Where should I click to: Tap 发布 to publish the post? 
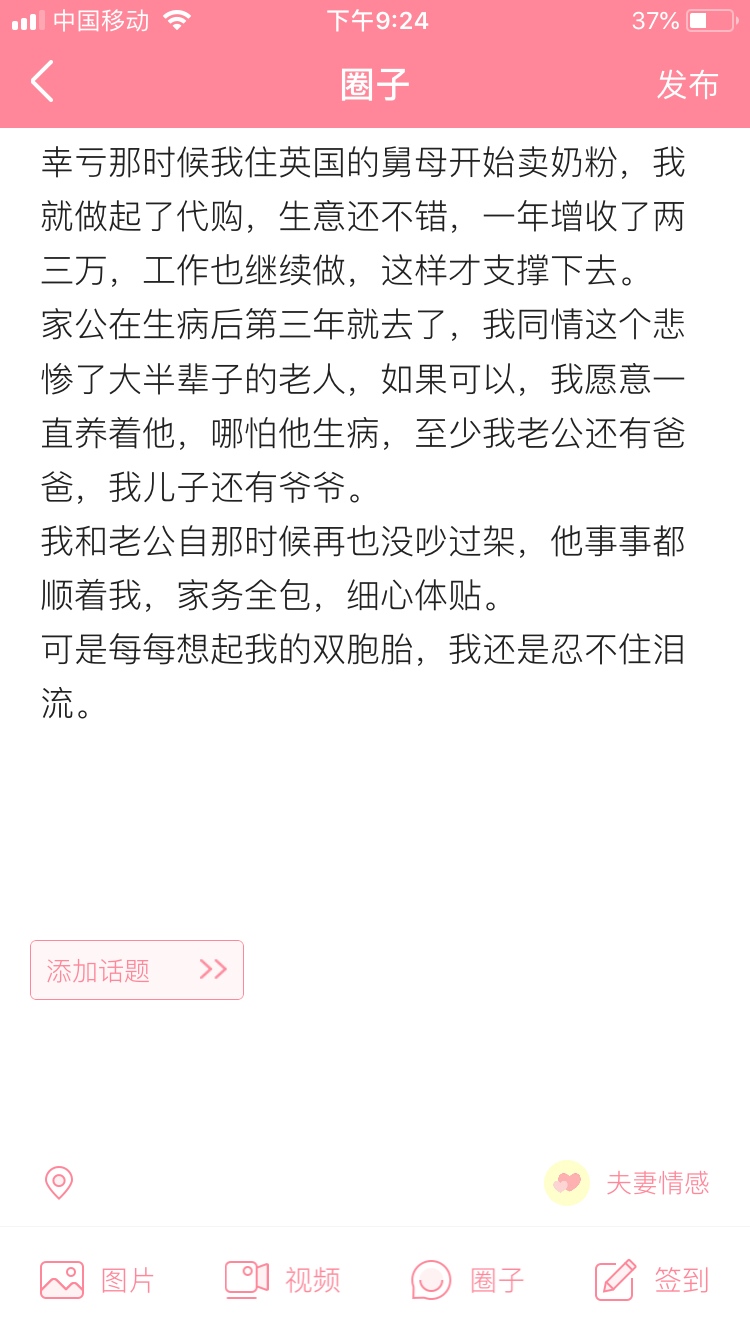[x=687, y=85]
